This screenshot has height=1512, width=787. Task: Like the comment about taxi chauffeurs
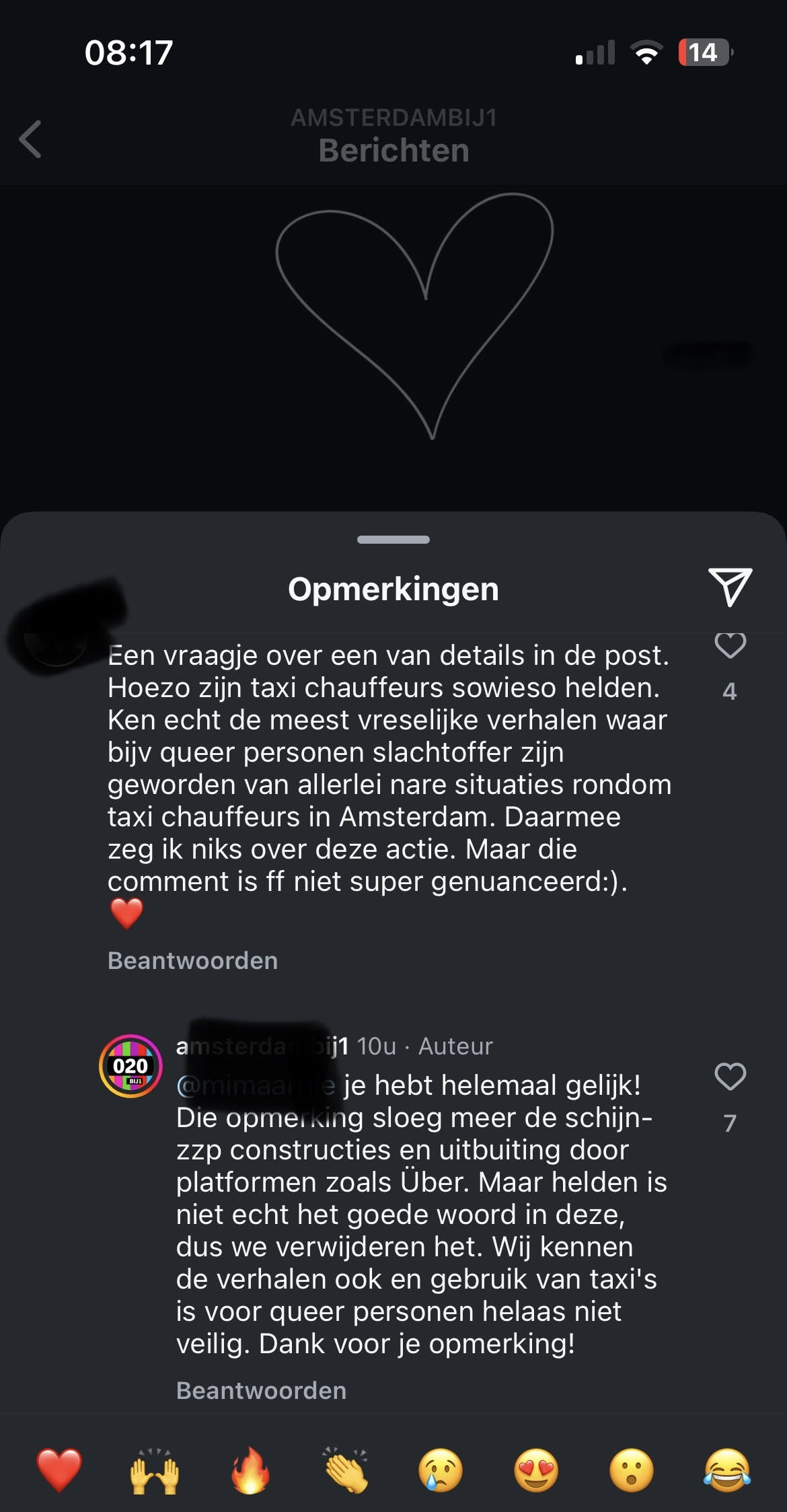pos(730,646)
